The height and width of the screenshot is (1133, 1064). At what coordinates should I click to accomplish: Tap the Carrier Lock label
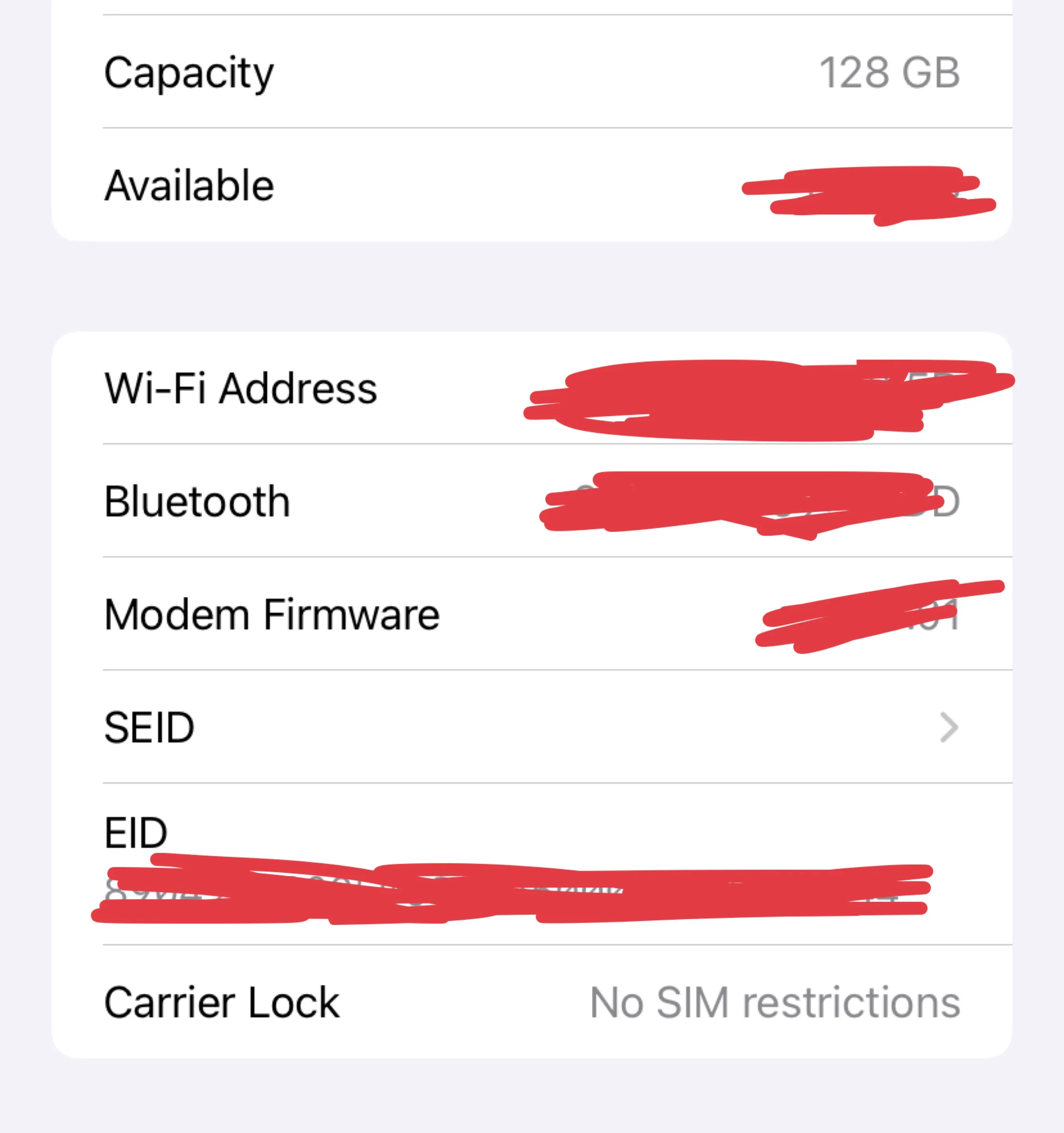pyautogui.click(x=222, y=1002)
